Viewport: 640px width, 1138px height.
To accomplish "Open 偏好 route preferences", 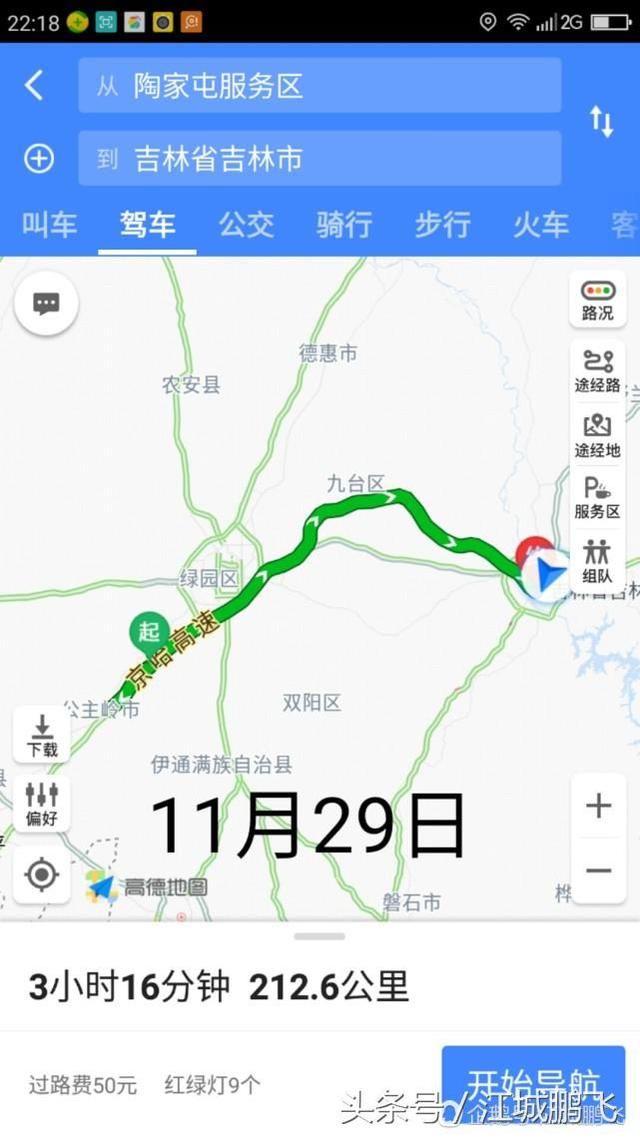I will pyautogui.click(x=42, y=805).
